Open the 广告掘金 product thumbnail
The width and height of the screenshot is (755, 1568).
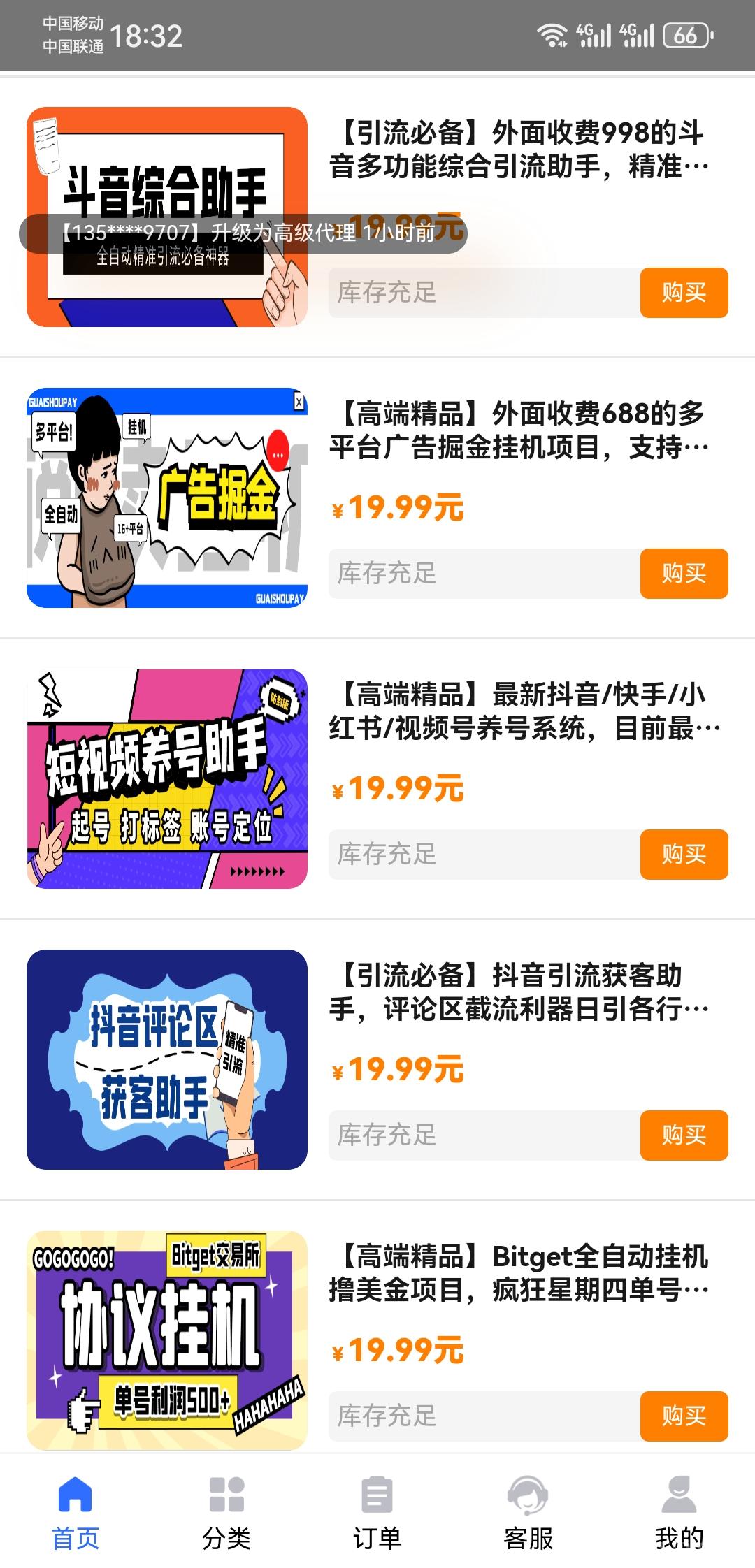pyautogui.click(x=166, y=498)
